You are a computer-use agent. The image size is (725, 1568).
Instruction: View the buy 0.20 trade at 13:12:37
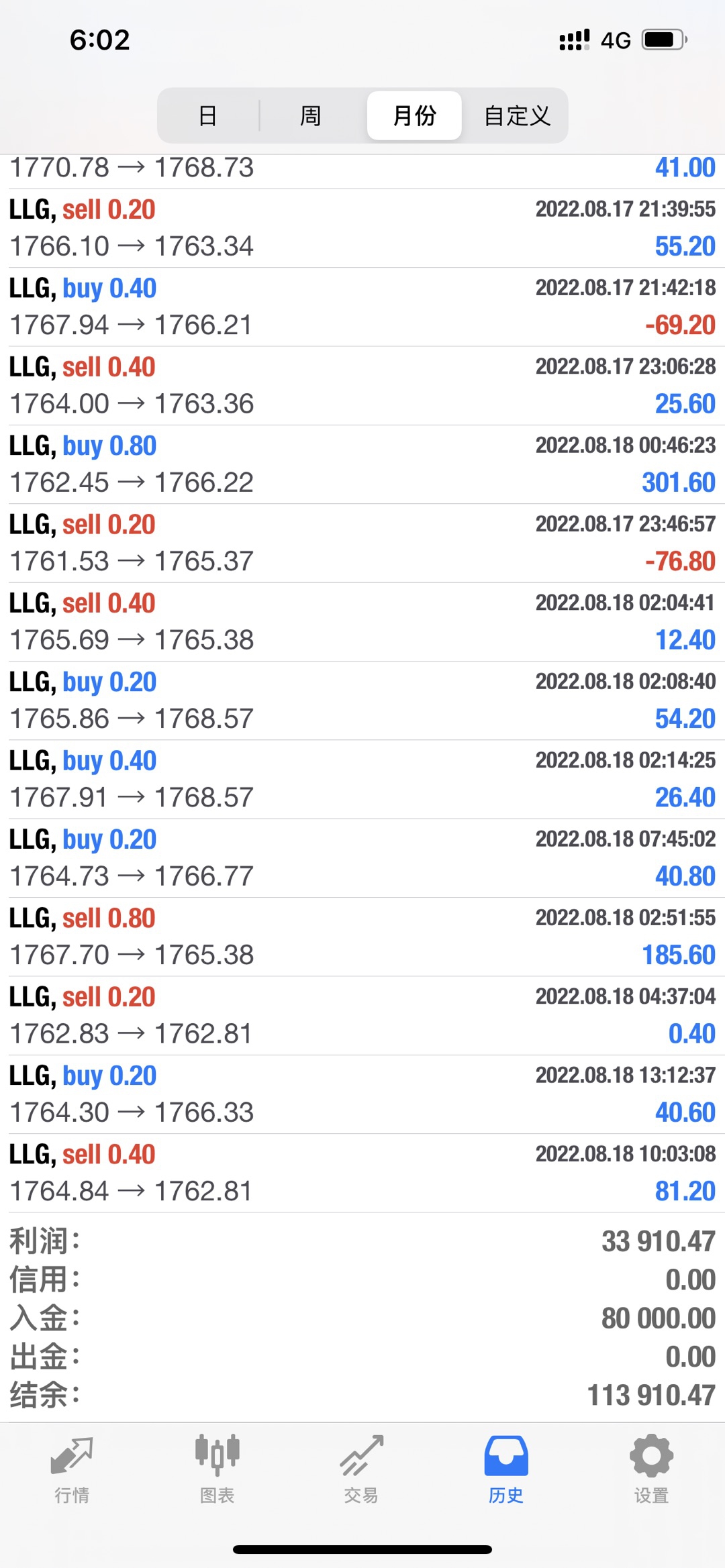pos(362,1094)
